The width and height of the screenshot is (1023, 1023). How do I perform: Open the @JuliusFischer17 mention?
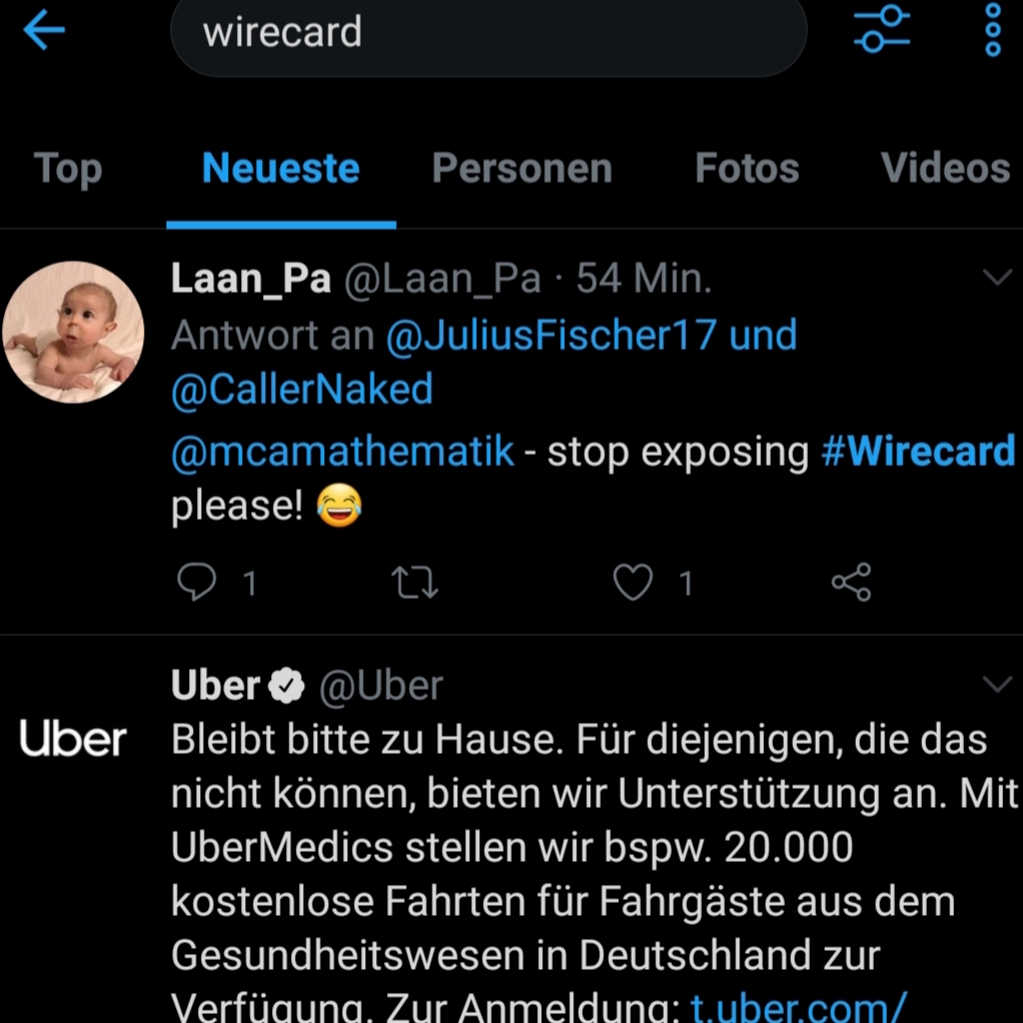click(551, 335)
